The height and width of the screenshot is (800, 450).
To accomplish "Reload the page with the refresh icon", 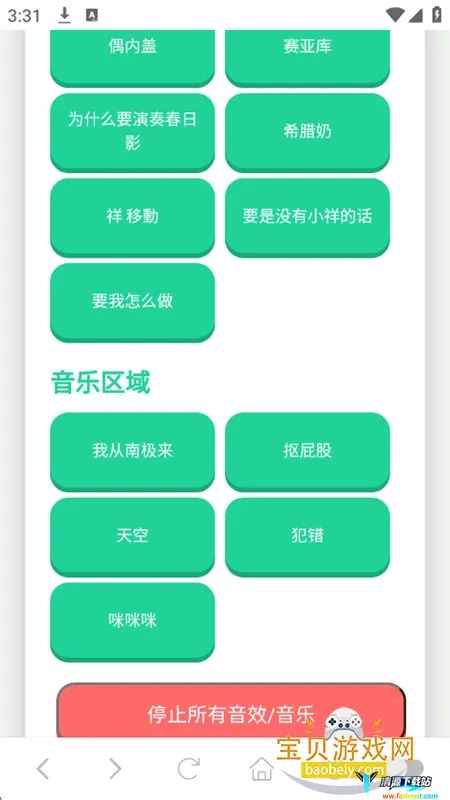I will [x=188, y=768].
